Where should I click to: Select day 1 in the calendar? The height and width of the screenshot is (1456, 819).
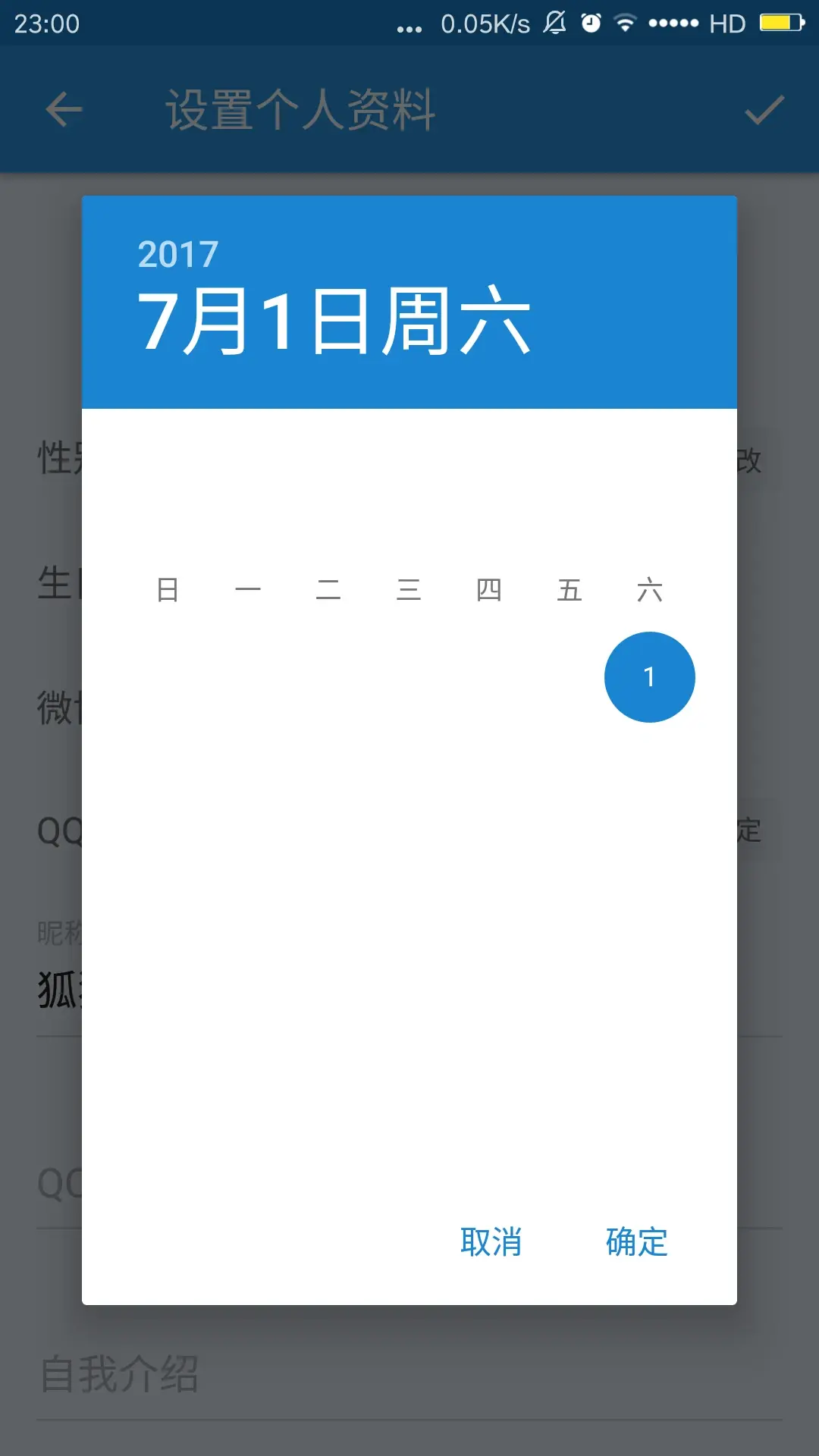click(x=650, y=677)
